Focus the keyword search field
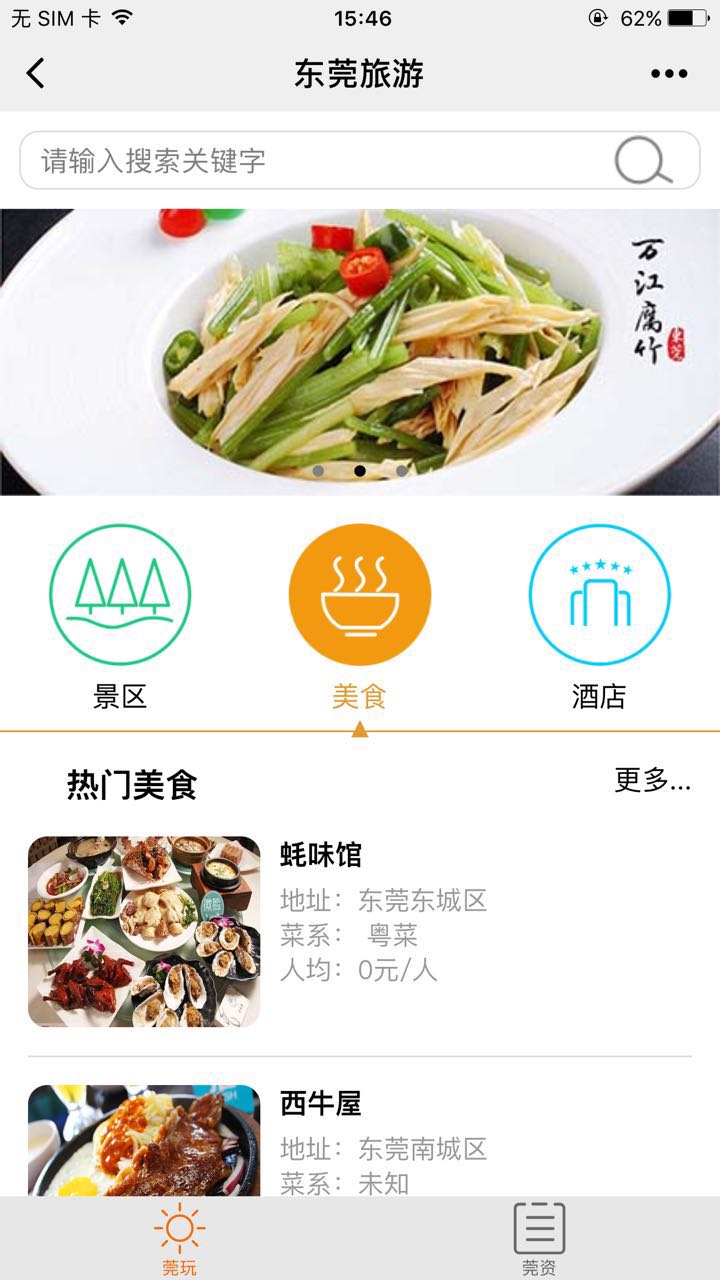This screenshot has width=720, height=1280. point(310,161)
